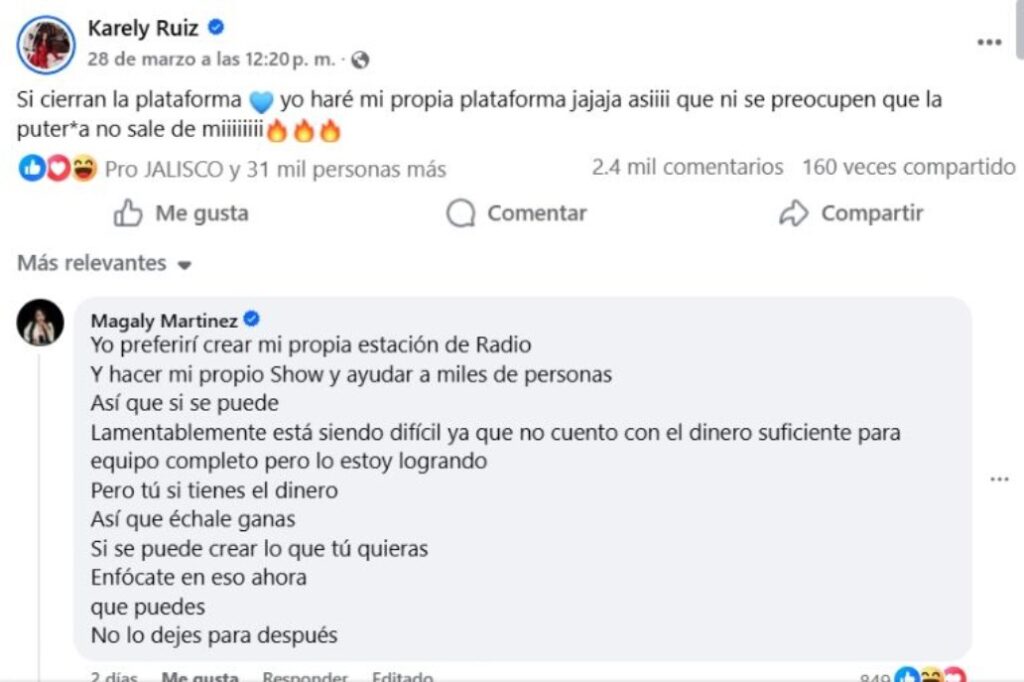View edit history of Magaly's comment
This screenshot has height=682, width=1024.
402,677
